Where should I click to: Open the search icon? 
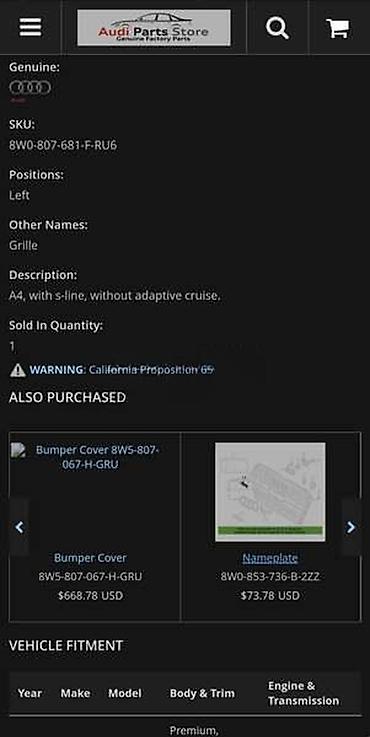(277, 27)
